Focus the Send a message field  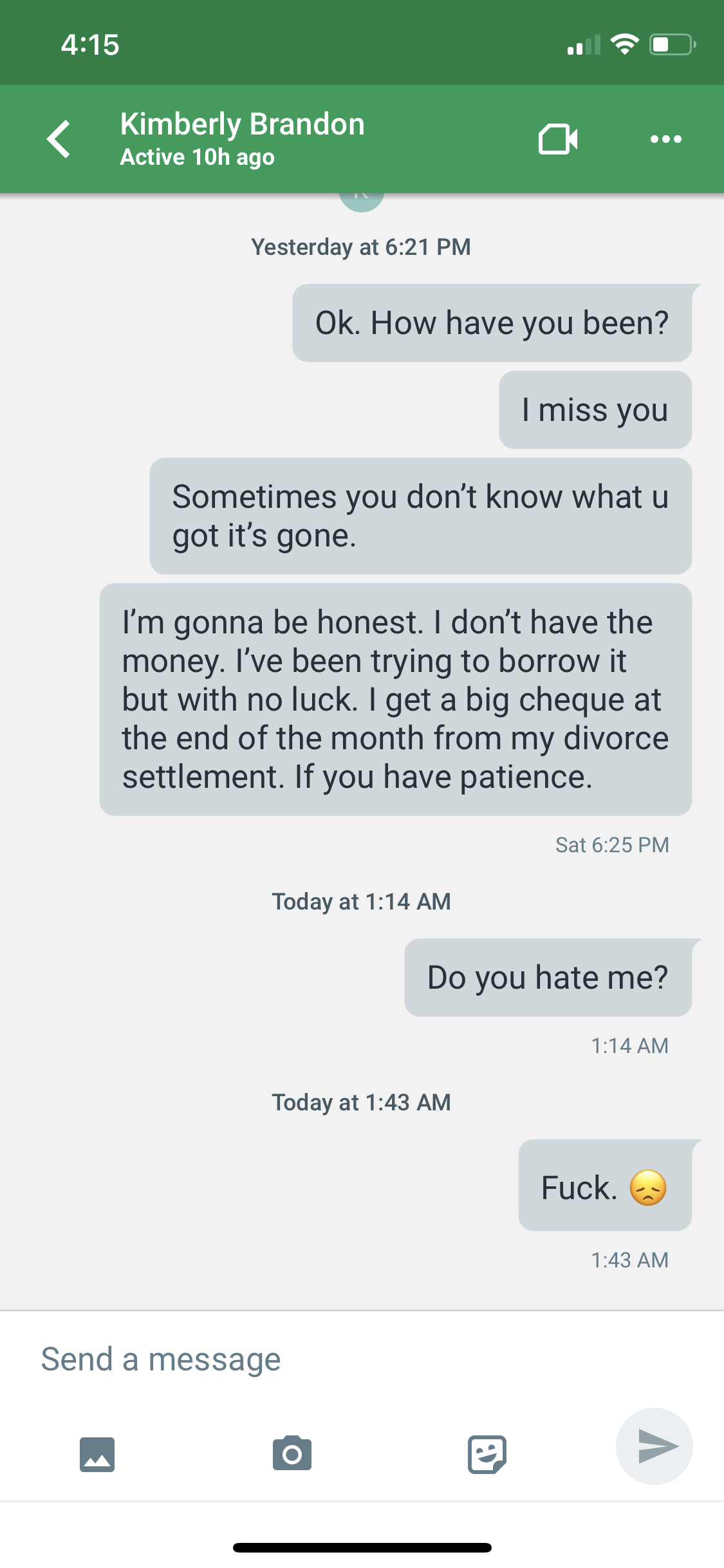click(x=362, y=1359)
